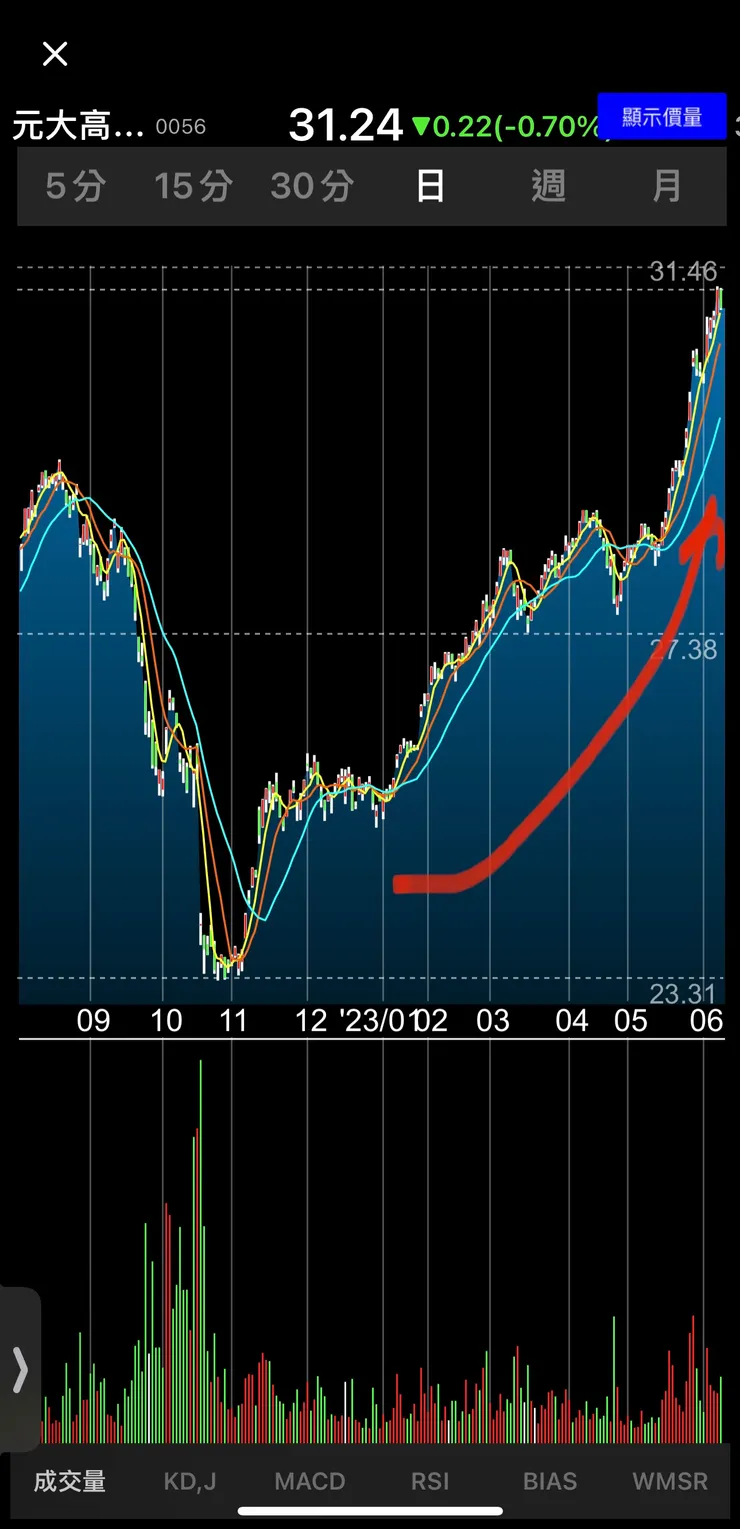The width and height of the screenshot is (740, 1529).
Task: Tap the 顯示價量 button
Action: click(662, 117)
